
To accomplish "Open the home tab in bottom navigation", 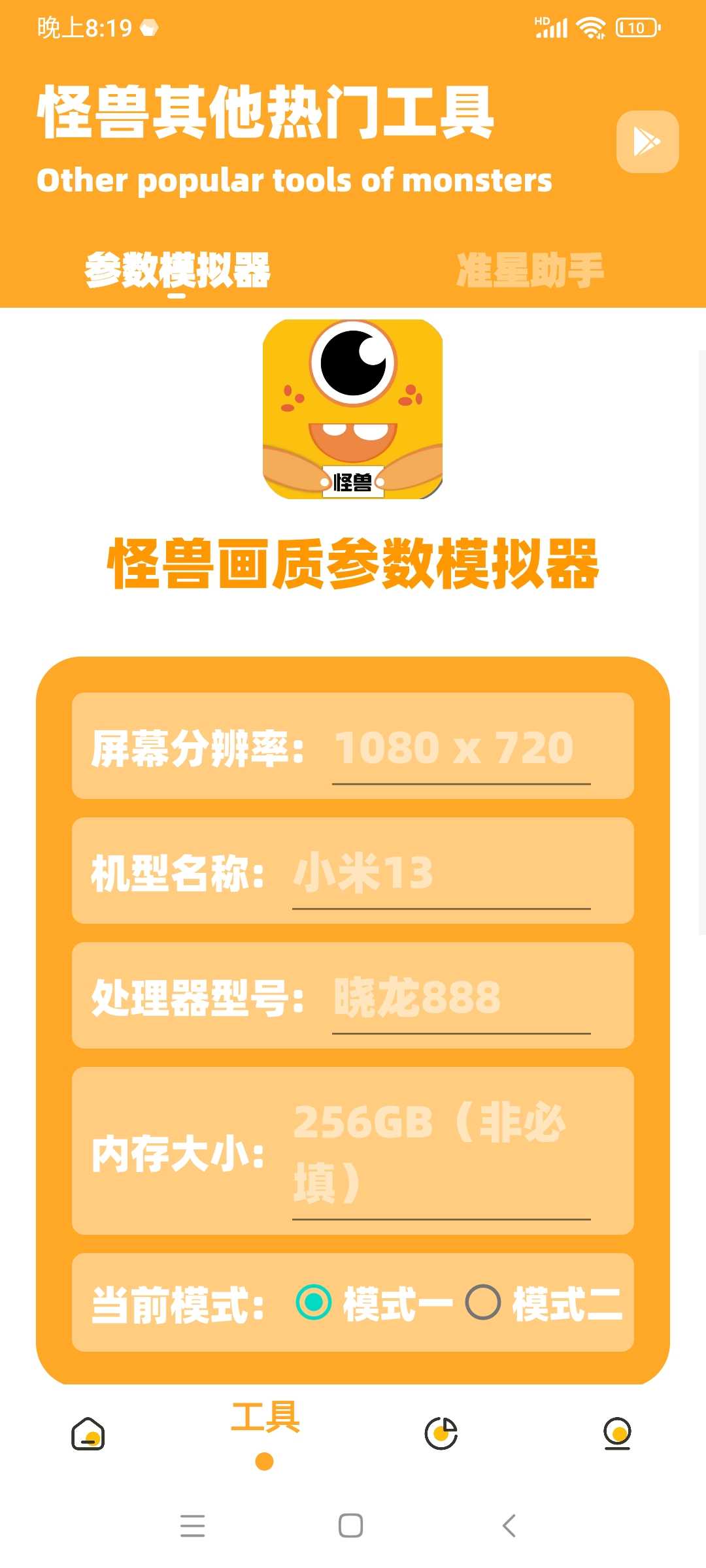I will pyautogui.click(x=88, y=1434).
